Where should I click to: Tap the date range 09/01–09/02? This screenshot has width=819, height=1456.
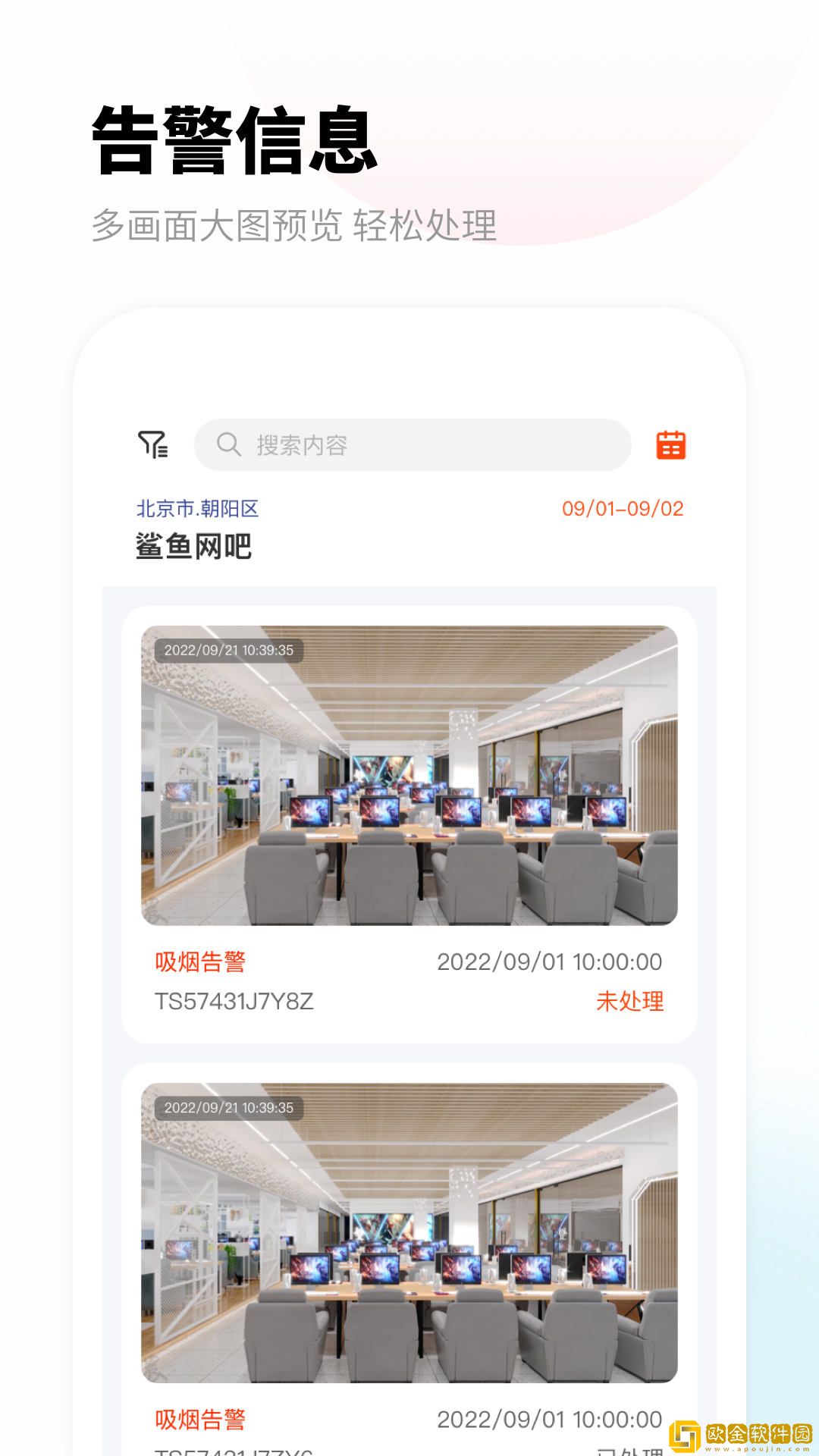[623, 510]
